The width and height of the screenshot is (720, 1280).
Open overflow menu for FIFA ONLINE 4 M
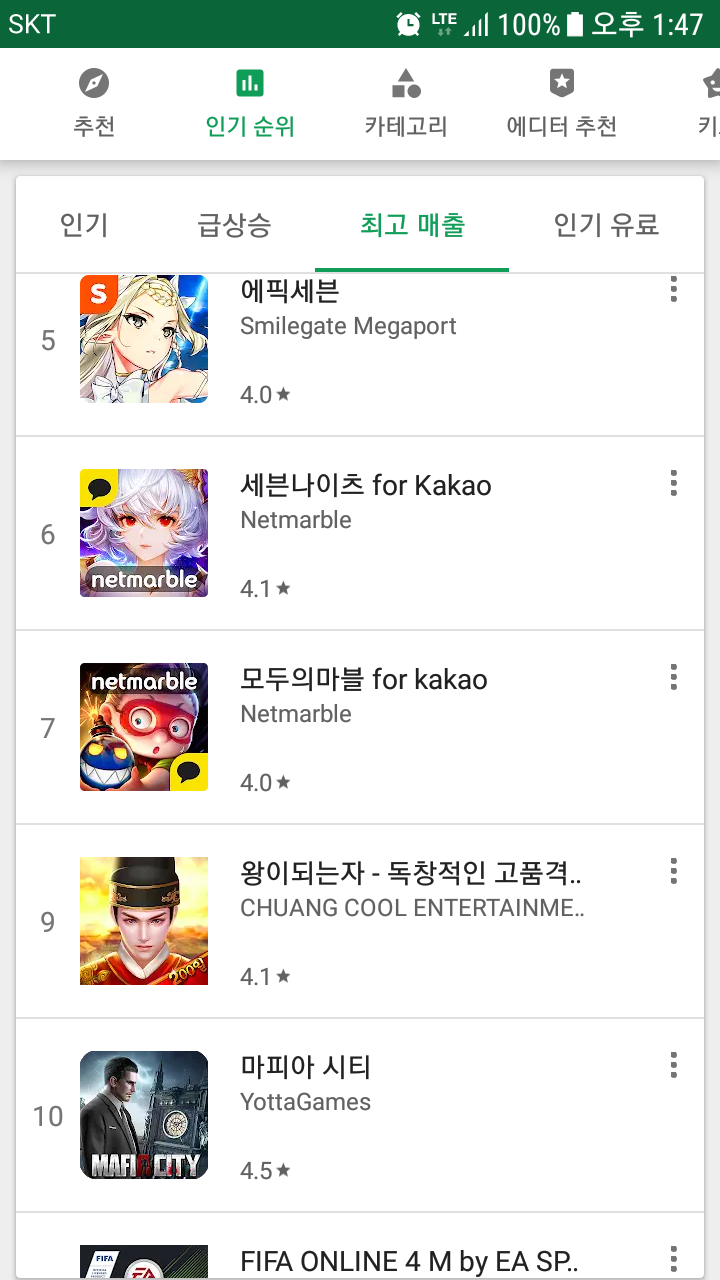[674, 1258]
